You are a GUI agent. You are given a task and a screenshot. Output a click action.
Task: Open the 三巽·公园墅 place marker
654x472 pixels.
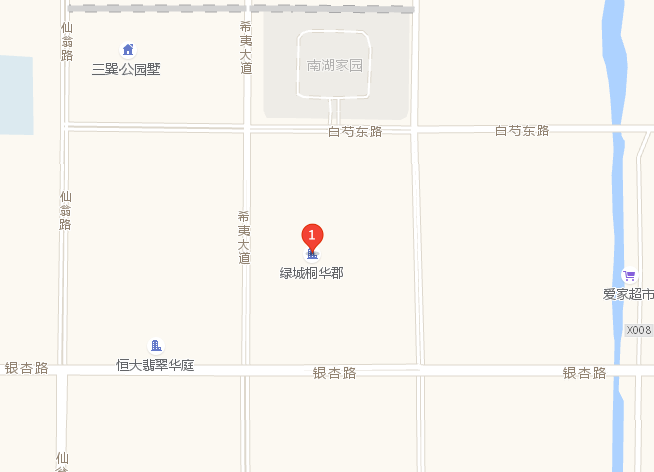[127, 50]
